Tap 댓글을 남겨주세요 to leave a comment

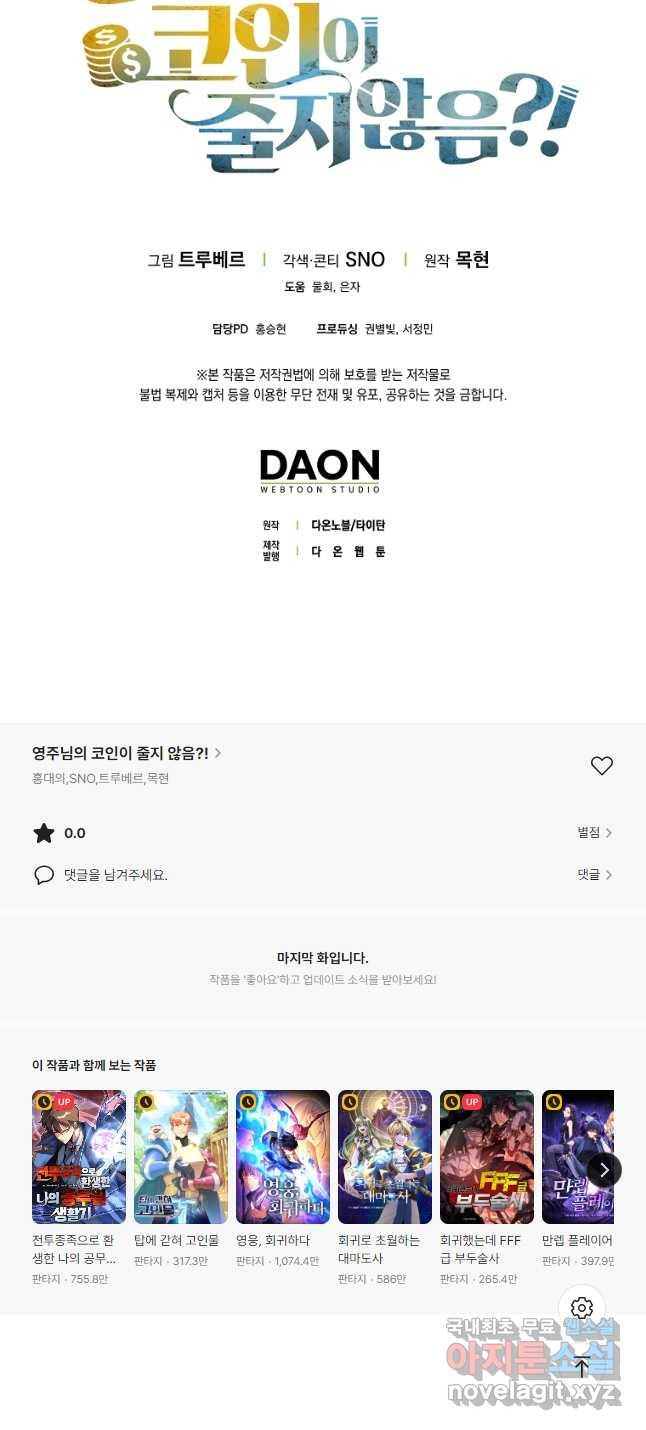point(115,875)
